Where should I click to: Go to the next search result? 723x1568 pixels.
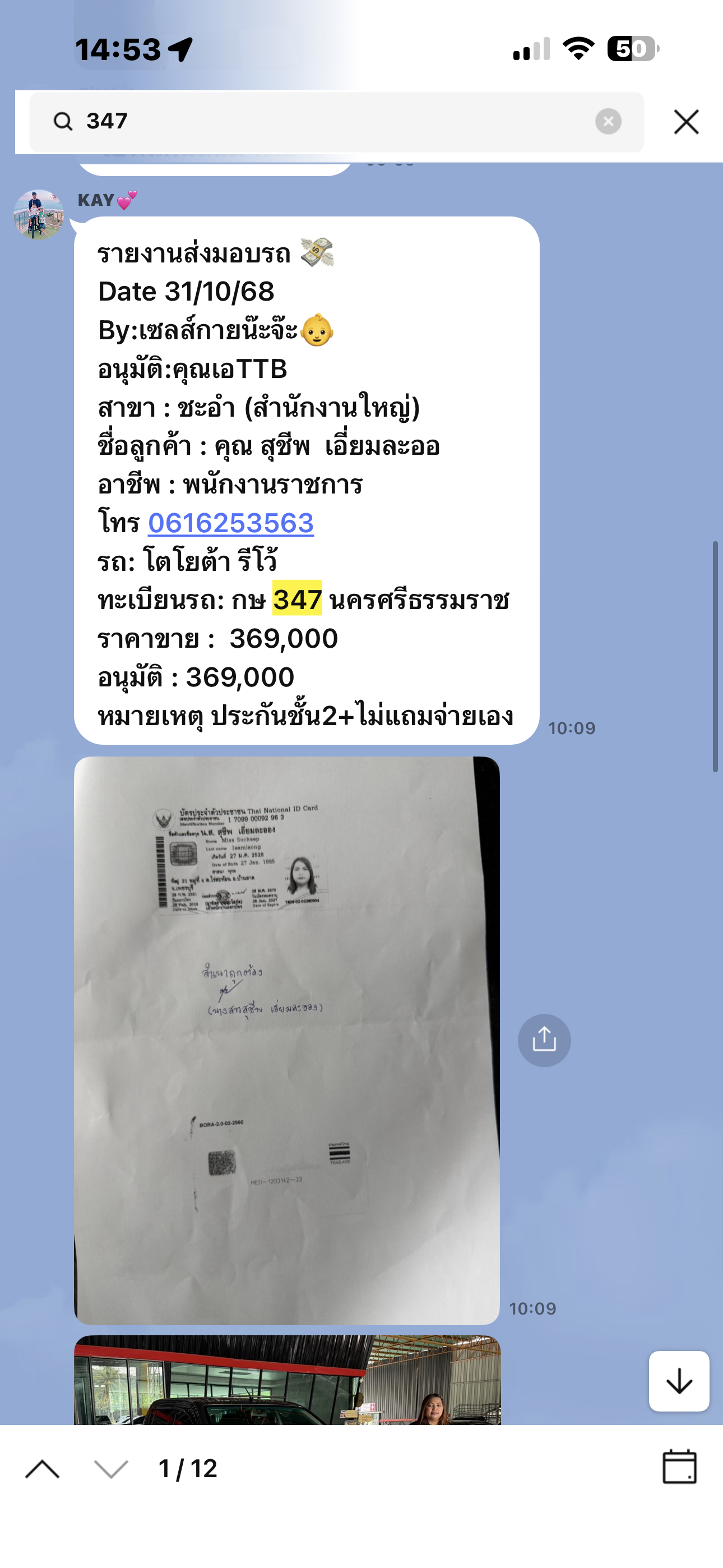click(x=112, y=1469)
